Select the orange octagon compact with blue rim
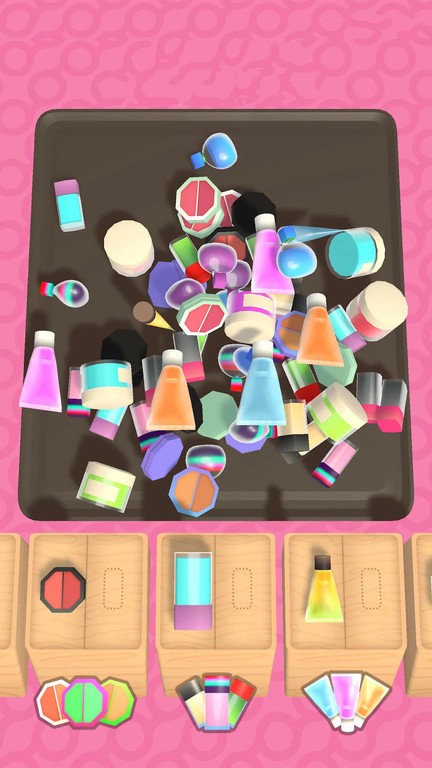The width and height of the screenshot is (432, 768). [x=193, y=491]
